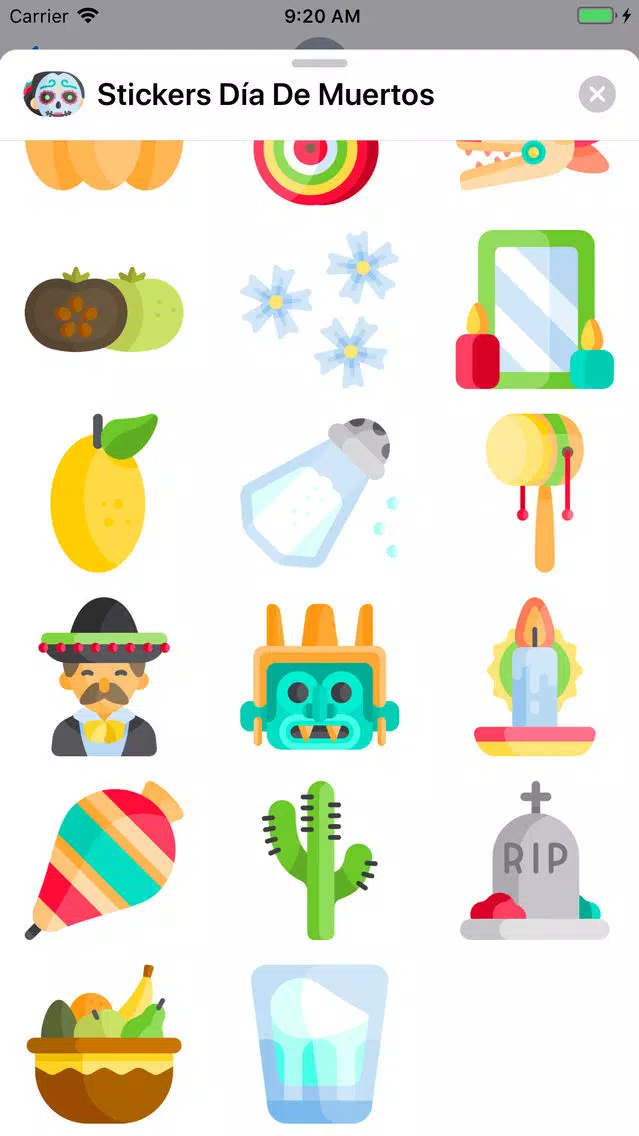Pick the green cactus sticker

tap(320, 860)
